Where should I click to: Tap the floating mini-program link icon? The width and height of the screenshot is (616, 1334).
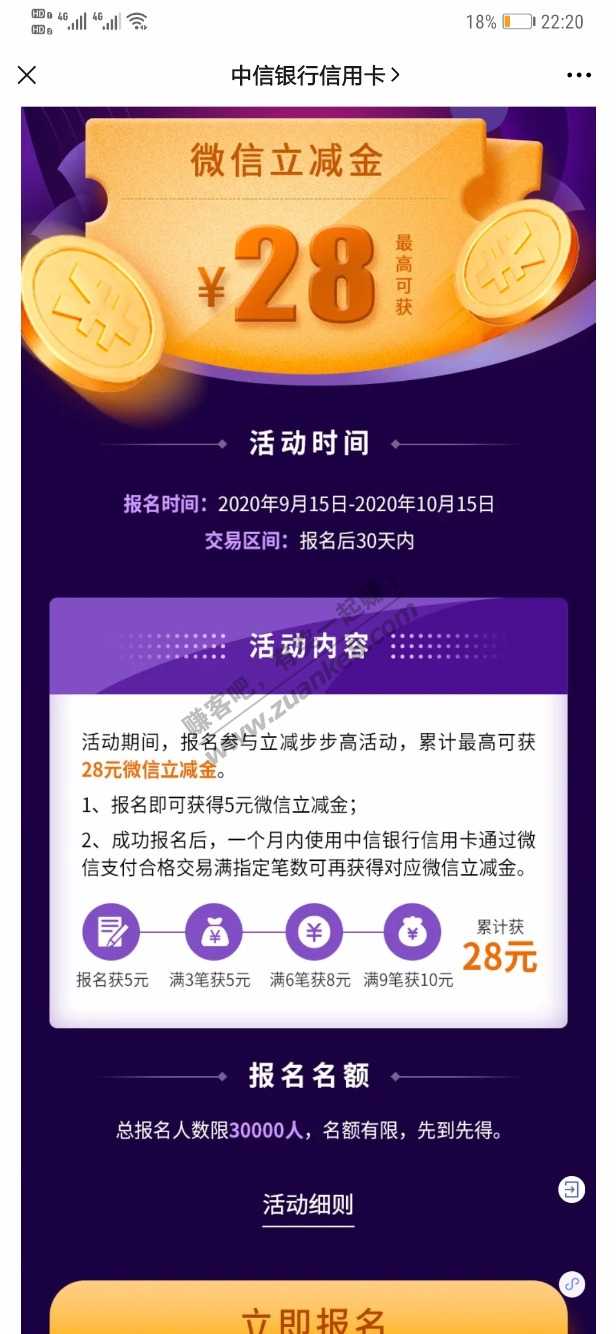point(571,1283)
